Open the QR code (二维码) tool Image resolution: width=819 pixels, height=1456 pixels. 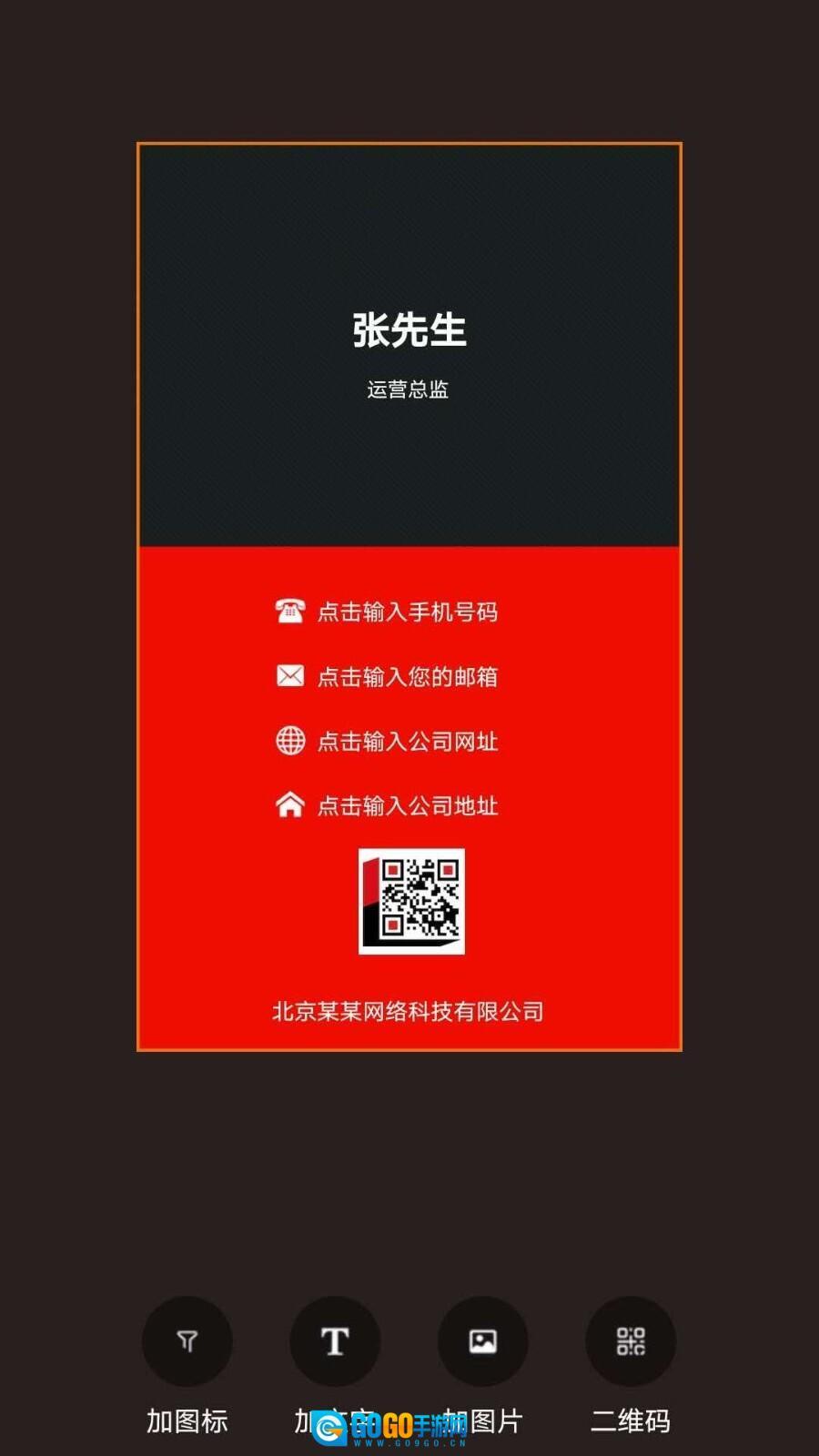[x=630, y=1340]
